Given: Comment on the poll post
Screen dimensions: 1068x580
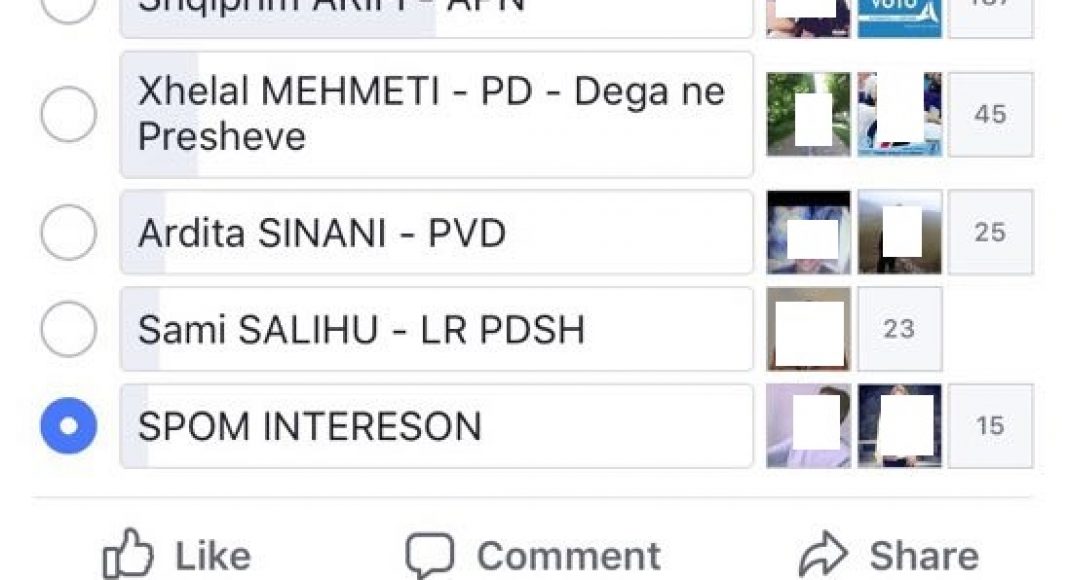Looking at the screenshot, I should tap(532, 555).
